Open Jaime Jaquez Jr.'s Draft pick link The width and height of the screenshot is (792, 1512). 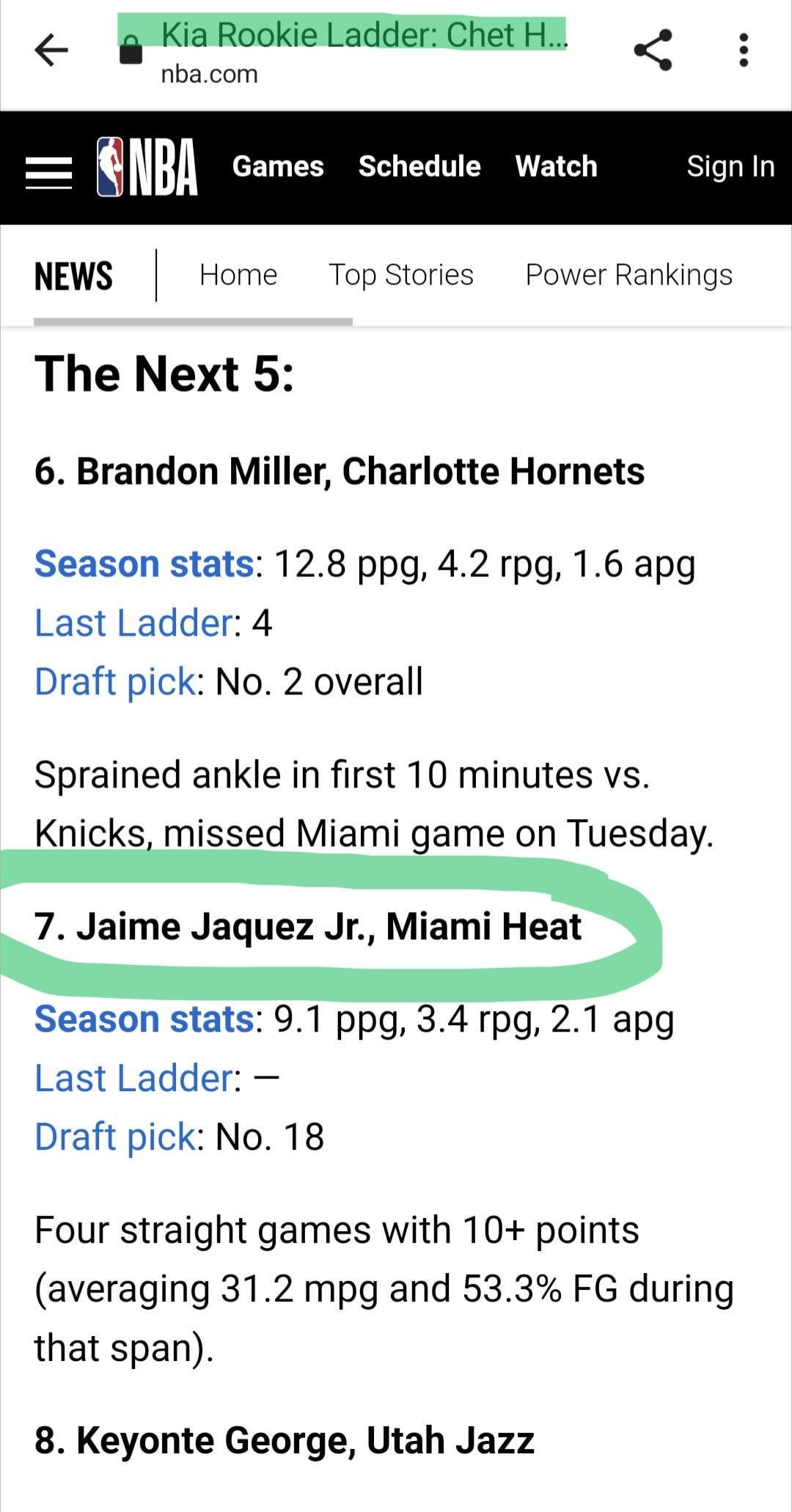[115, 1137]
